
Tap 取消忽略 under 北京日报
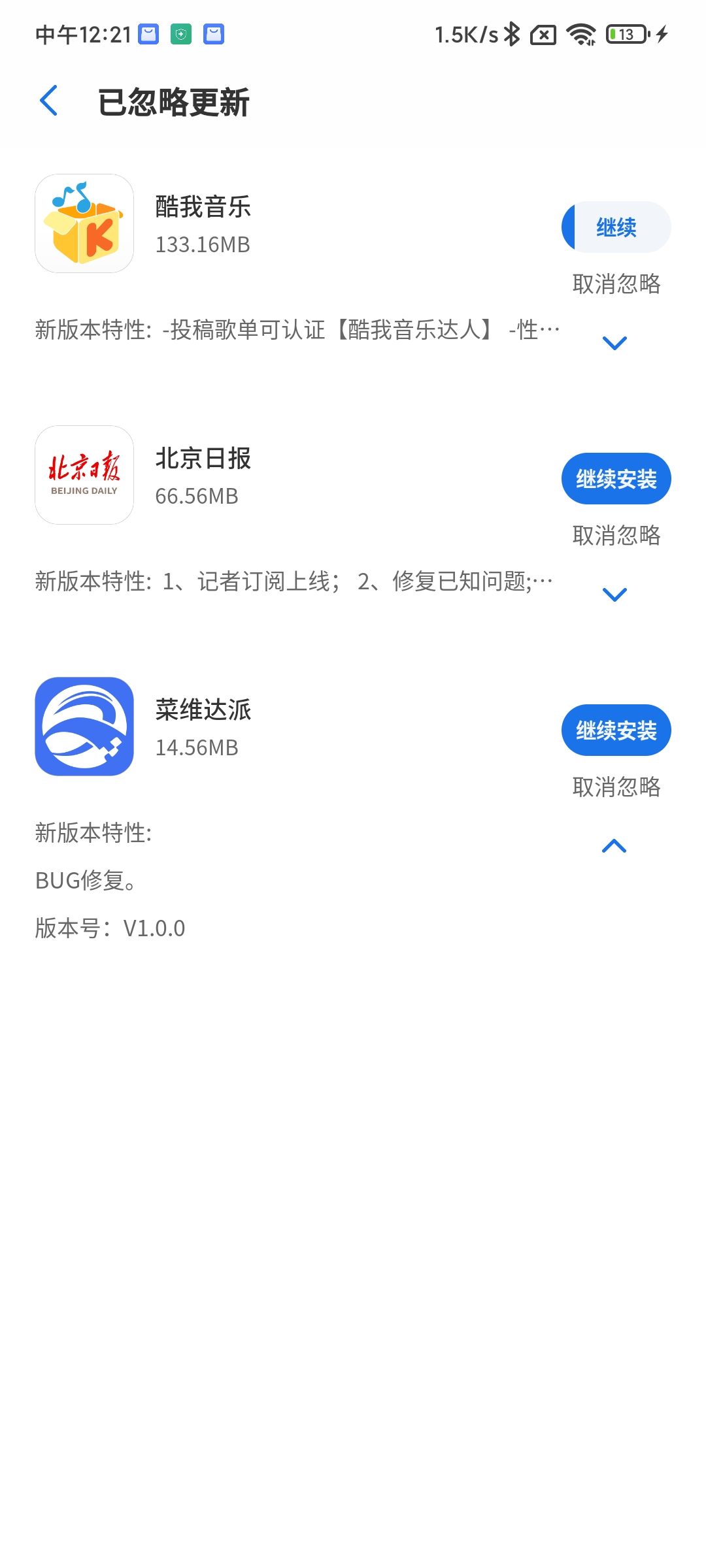click(x=616, y=535)
